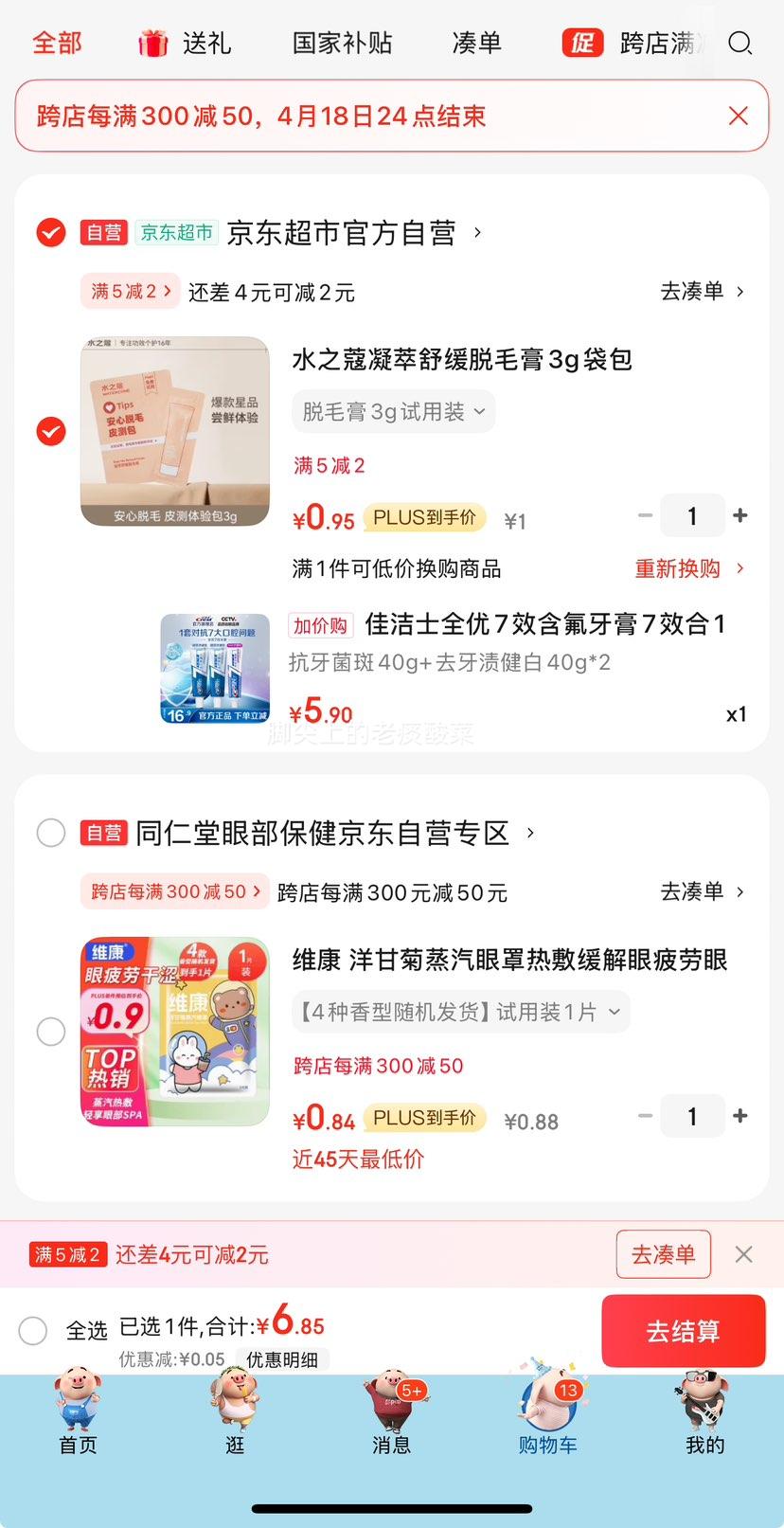Open search via the magnifier icon
Screen dimensions: 784x1528
click(x=740, y=43)
